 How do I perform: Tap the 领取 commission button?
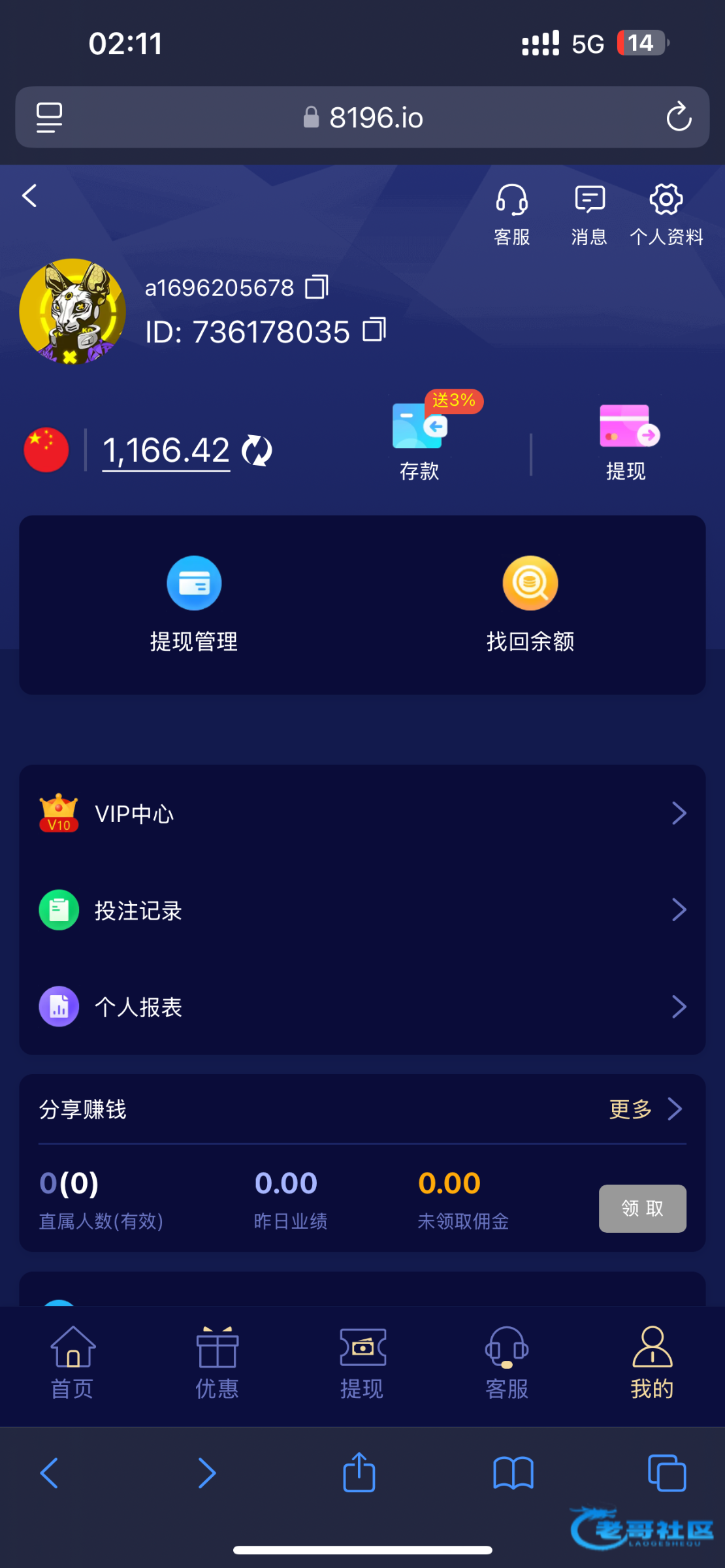[x=642, y=1208]
